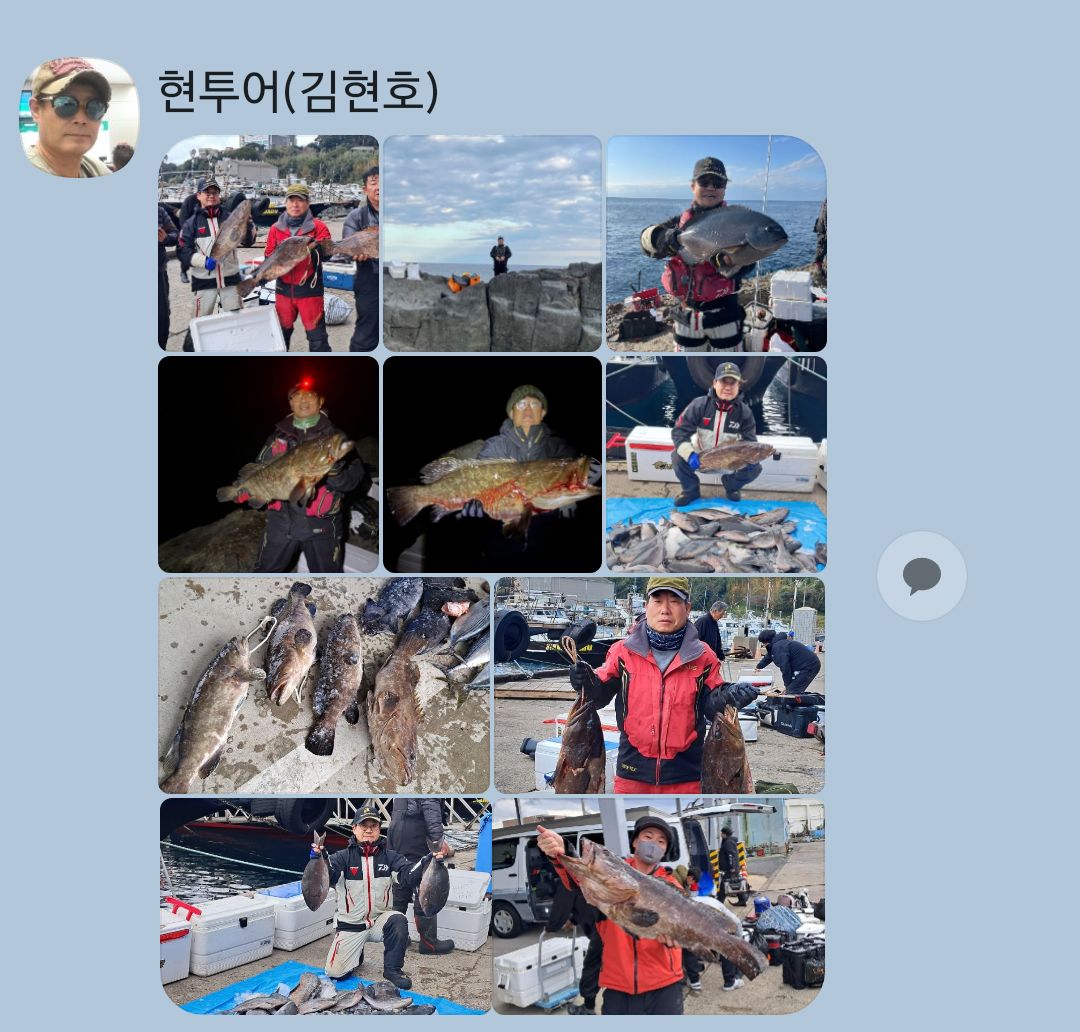Open photo of masked man holding large grouper
The width and height of the screenshot is (1080, 1032).
(x=658, y=906)
